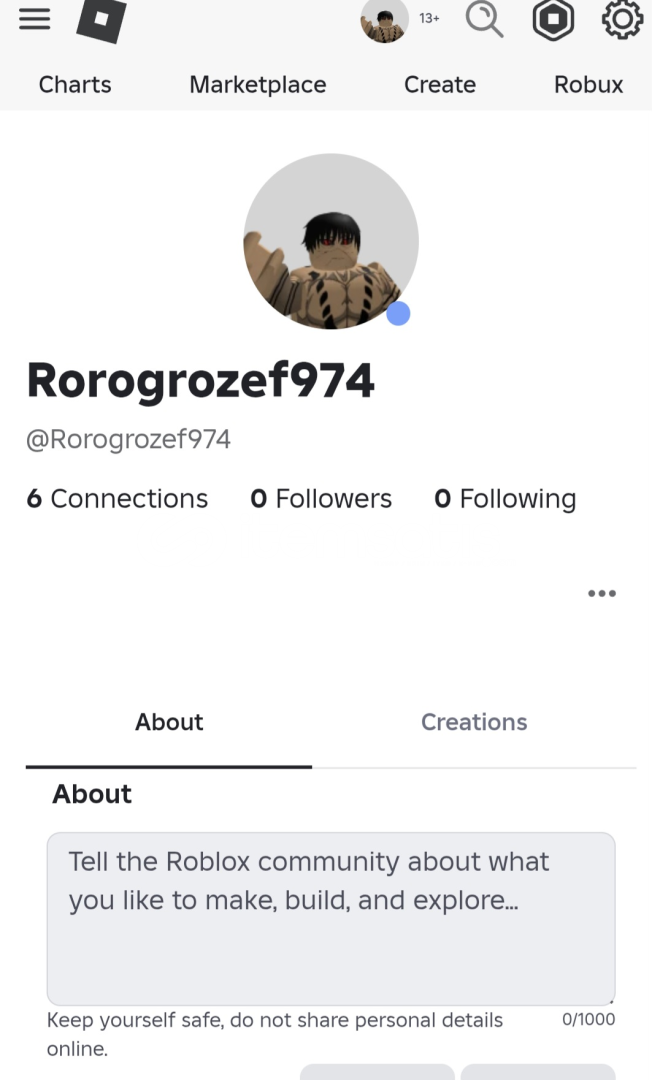Open the settings gear

coord(621,19)
